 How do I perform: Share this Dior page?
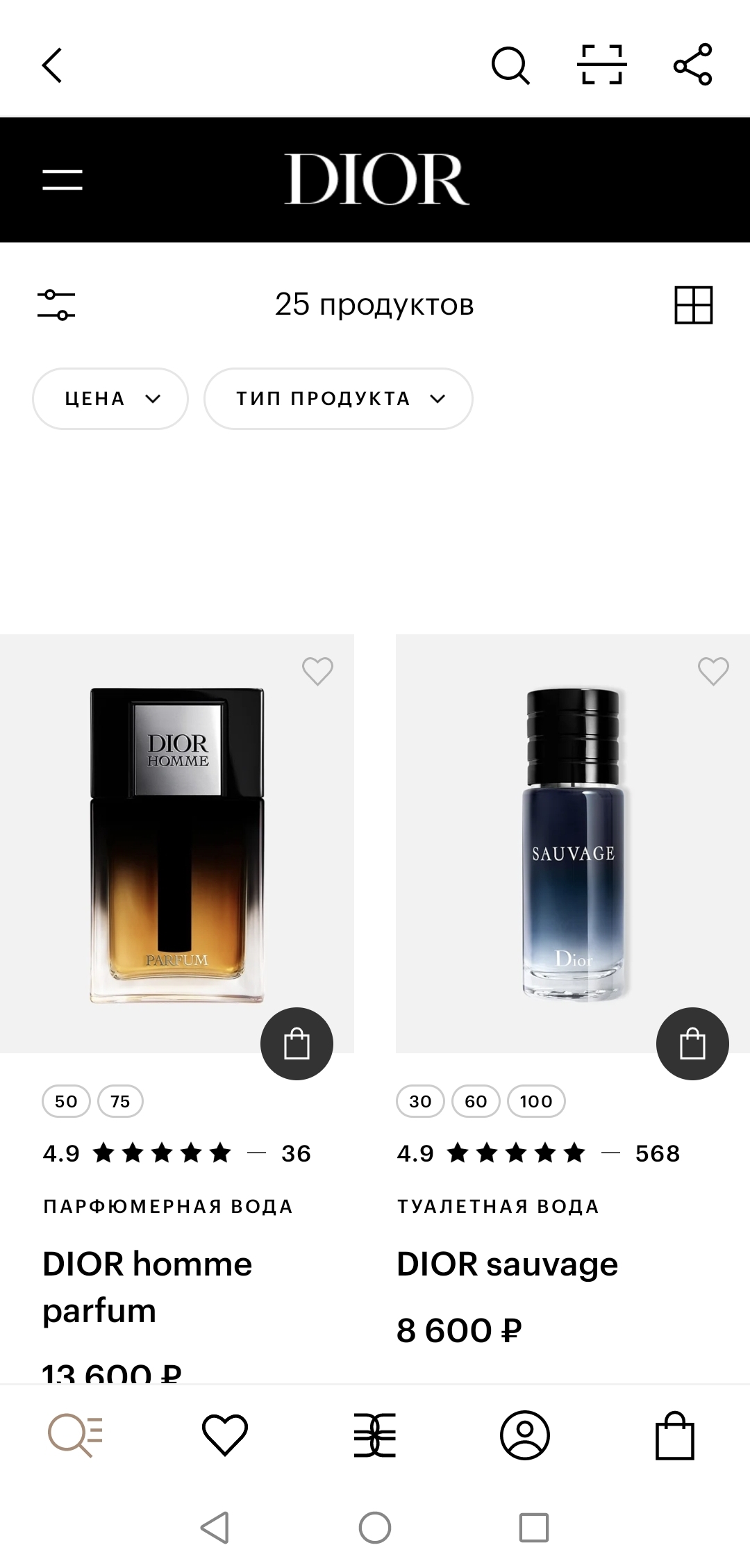click(x=692, y=65)
